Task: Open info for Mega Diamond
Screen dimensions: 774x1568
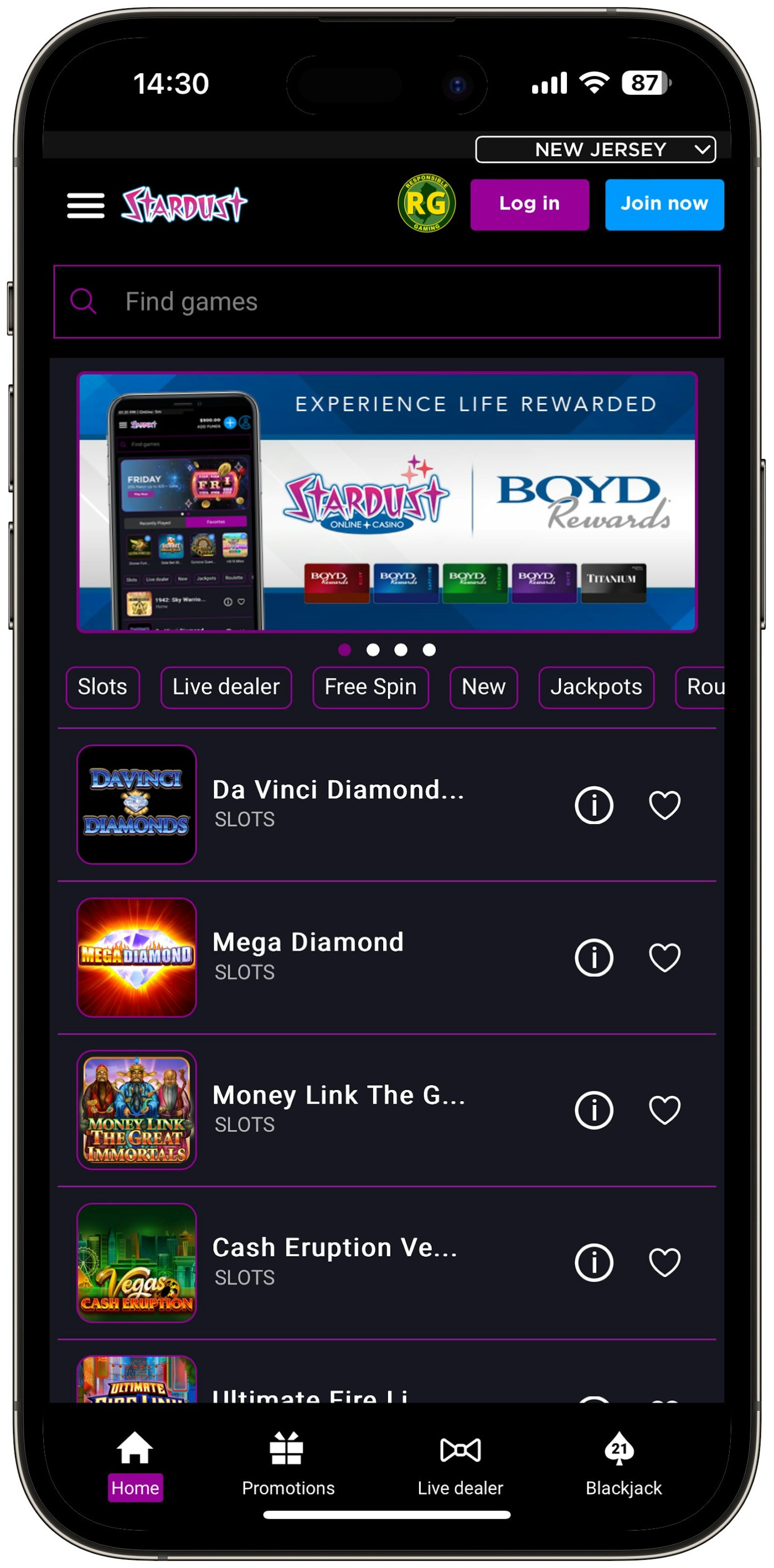Action: pyautogui.click(x=595, y=957)
